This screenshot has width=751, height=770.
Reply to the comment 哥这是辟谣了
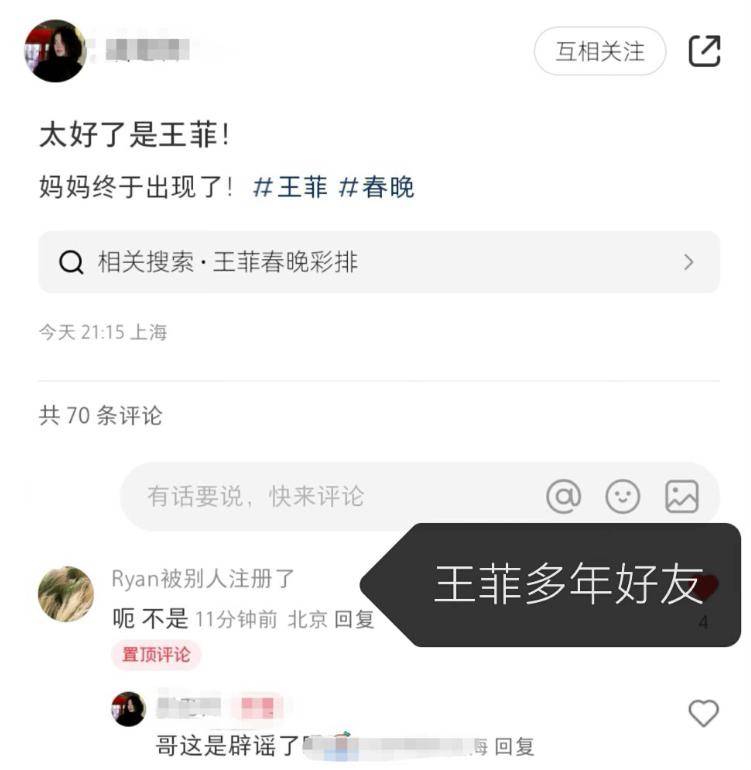(x=515, y=746)
